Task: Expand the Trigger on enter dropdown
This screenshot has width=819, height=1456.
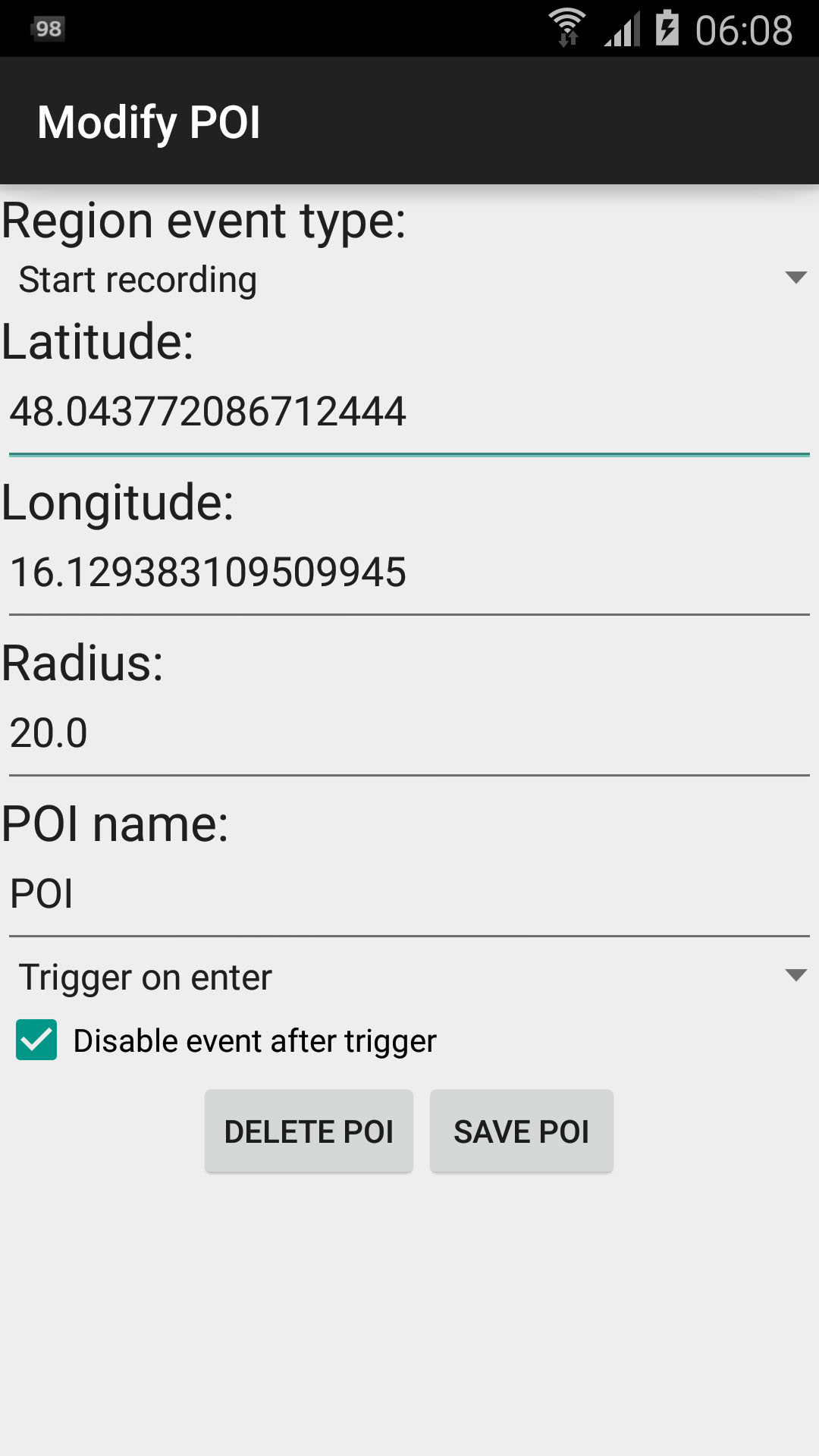Action: point(409,977)
